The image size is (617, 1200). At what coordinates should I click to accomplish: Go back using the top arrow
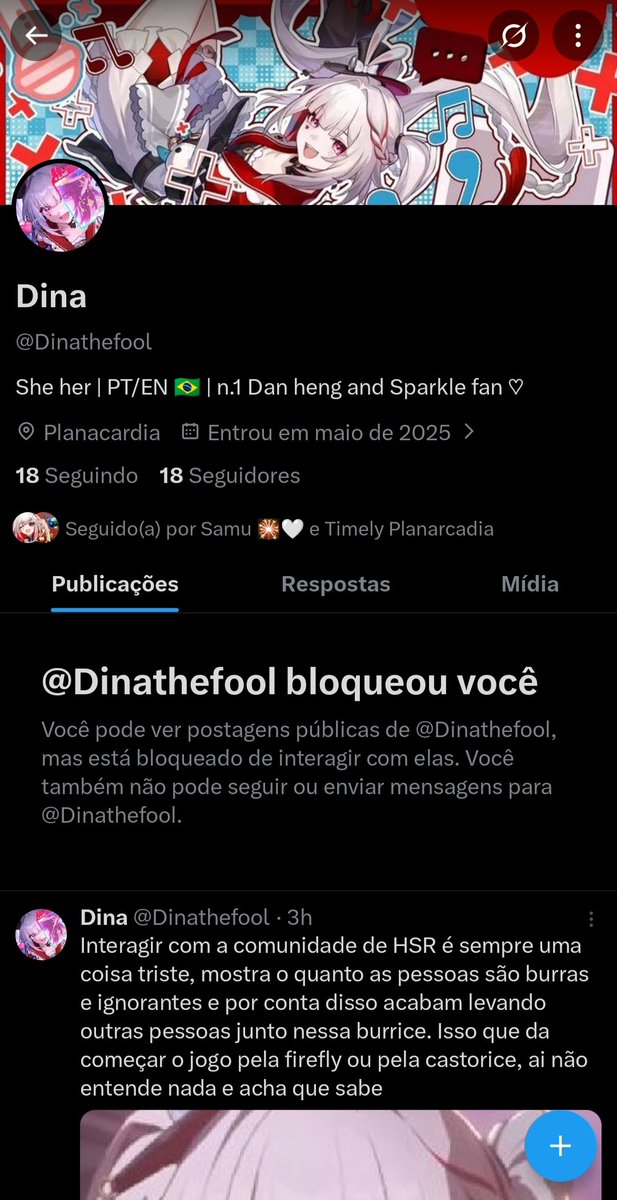(x=37, y=36)
